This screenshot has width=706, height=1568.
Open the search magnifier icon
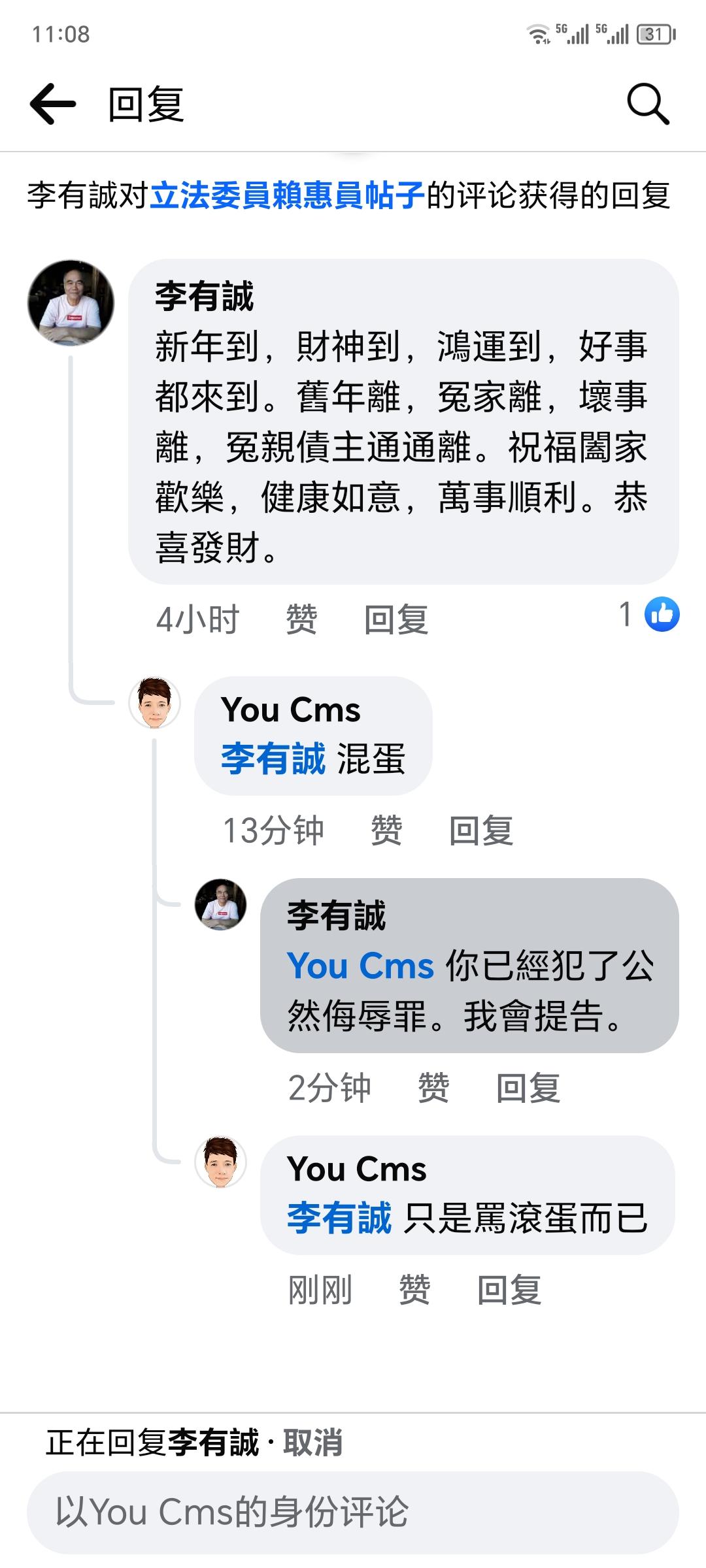[x=648, y=104]
